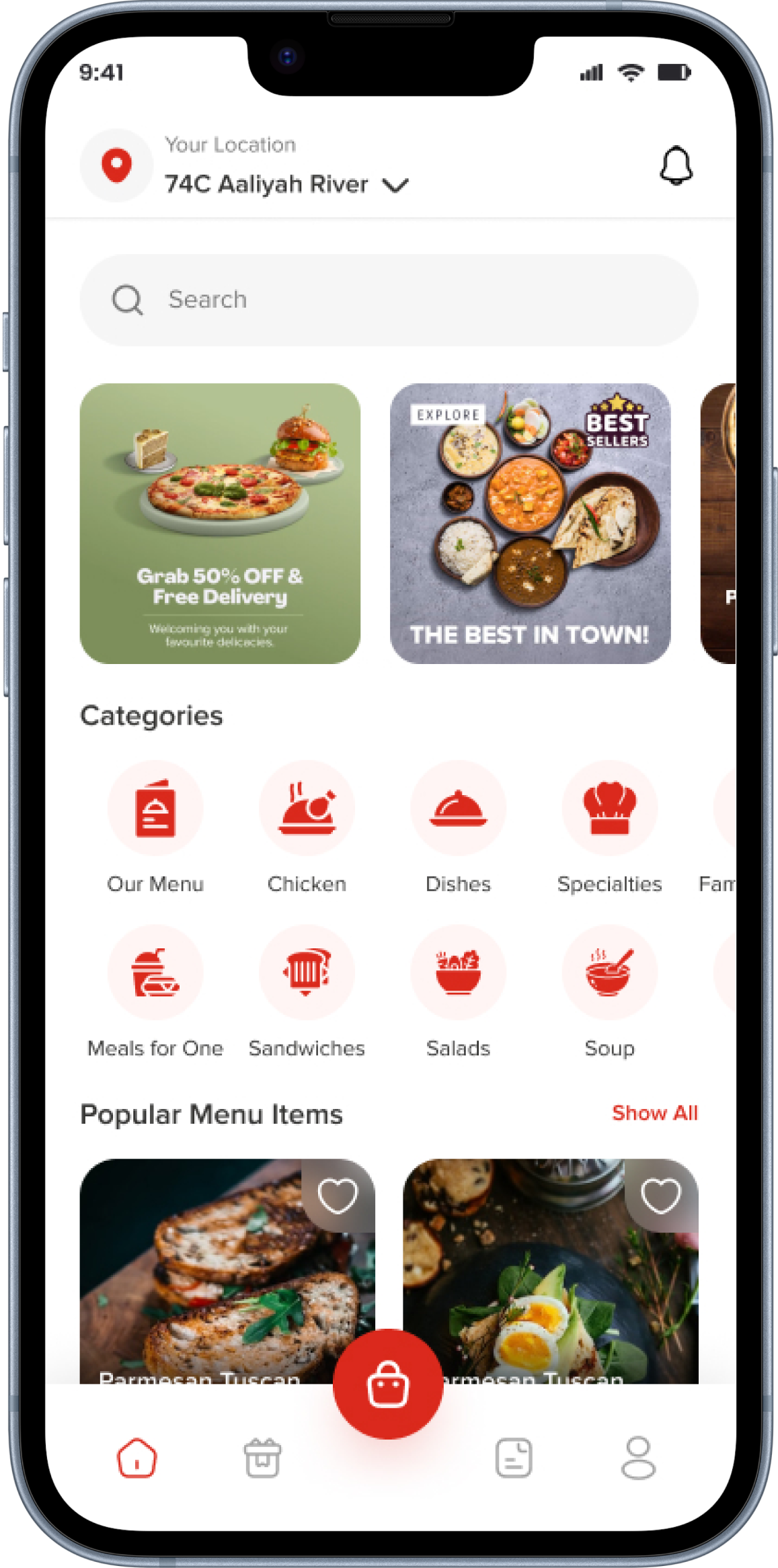
Task: Open the Dishes category
Action: 458,809
